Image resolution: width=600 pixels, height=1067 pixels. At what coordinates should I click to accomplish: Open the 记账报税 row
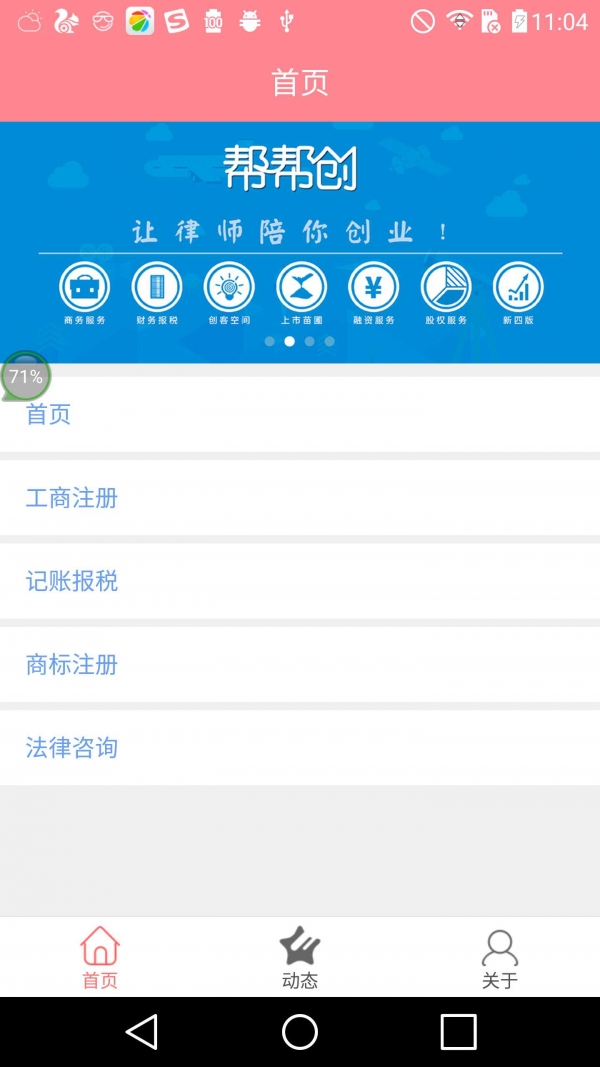[300, 580]
